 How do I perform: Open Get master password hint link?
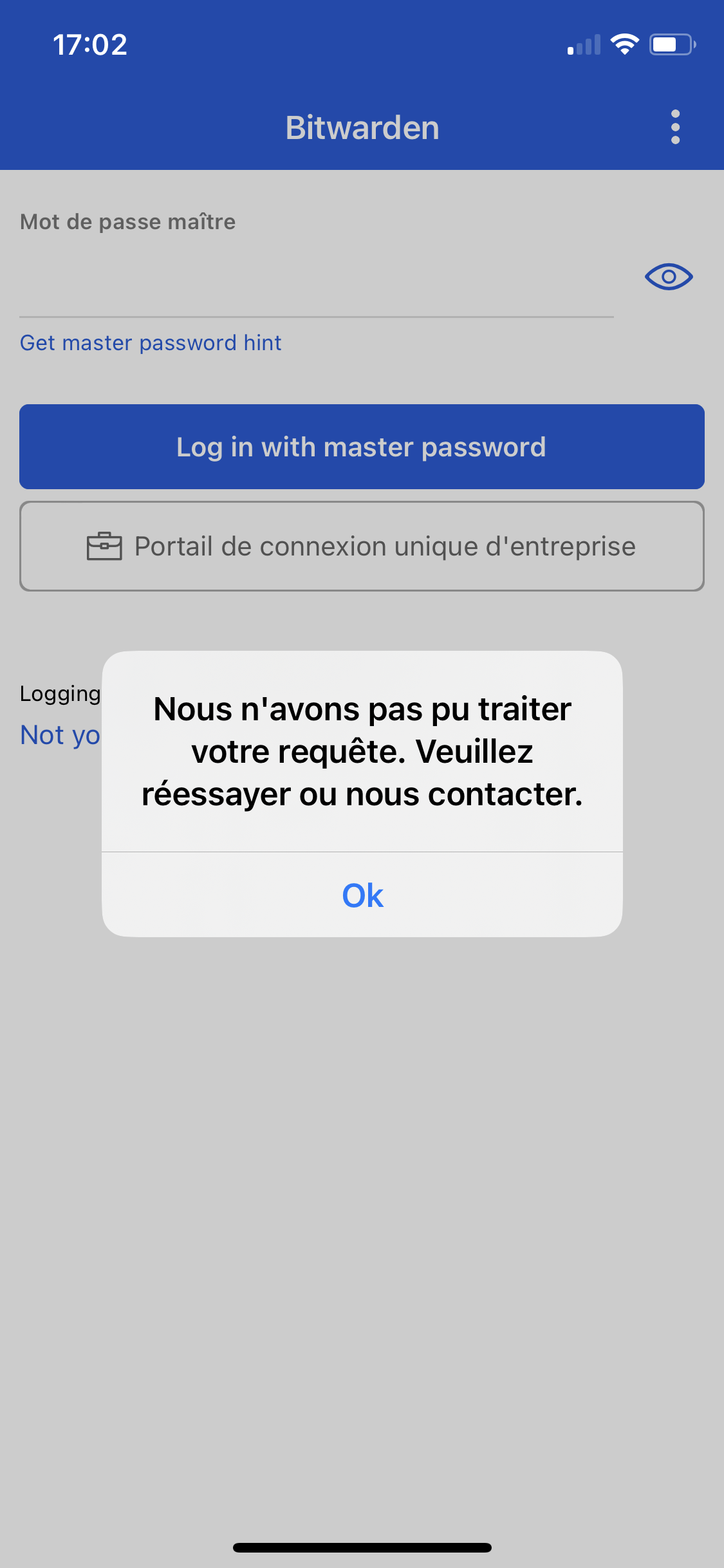(x=151, y=342)
